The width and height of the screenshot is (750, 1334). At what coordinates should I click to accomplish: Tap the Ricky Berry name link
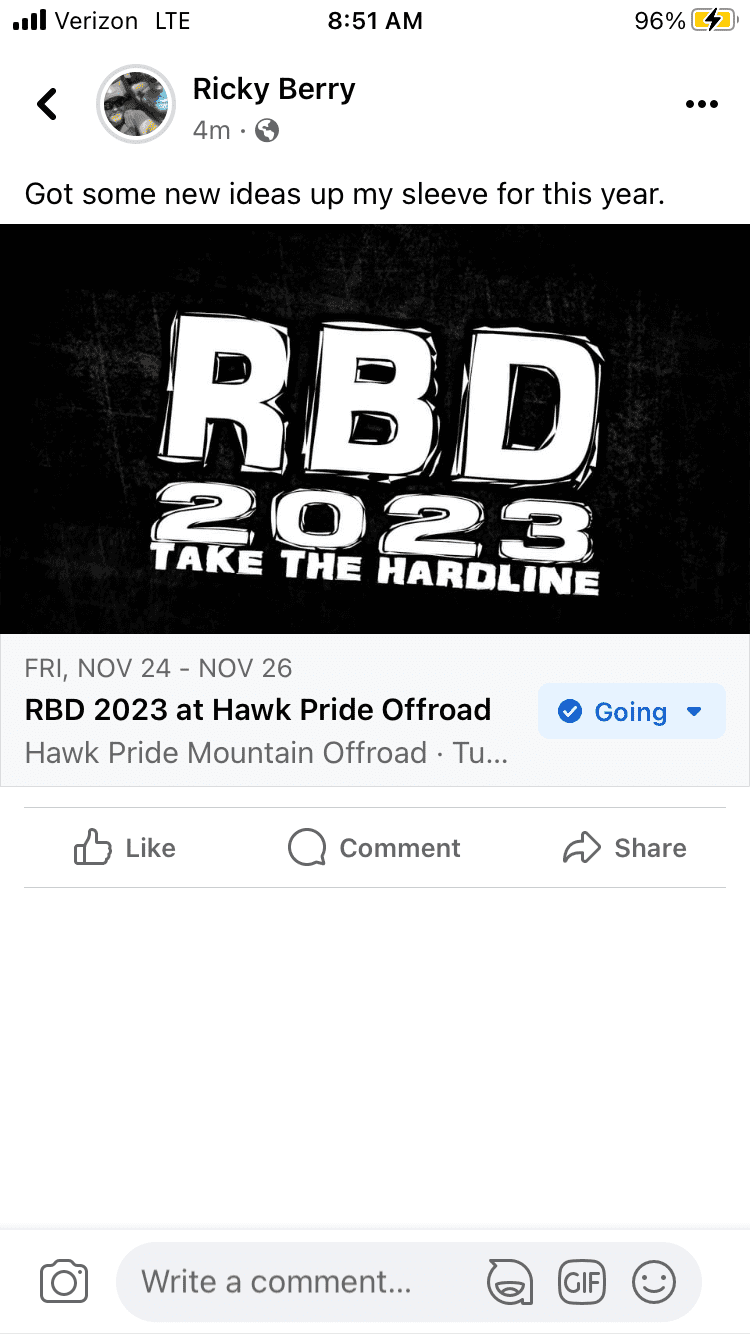click(x=274, y=89)
